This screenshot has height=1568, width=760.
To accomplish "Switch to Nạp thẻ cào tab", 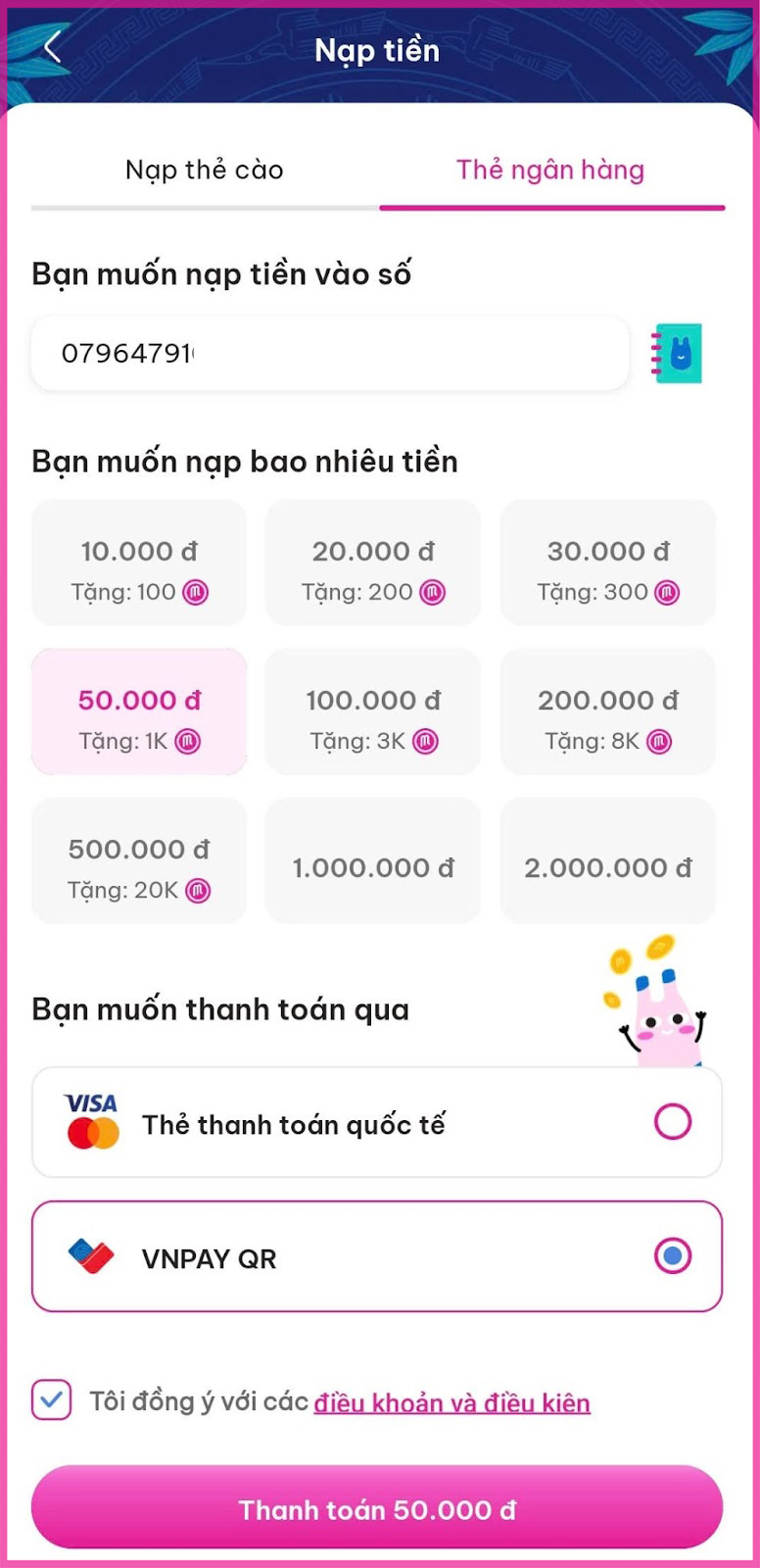I will (x=205, y=171).
